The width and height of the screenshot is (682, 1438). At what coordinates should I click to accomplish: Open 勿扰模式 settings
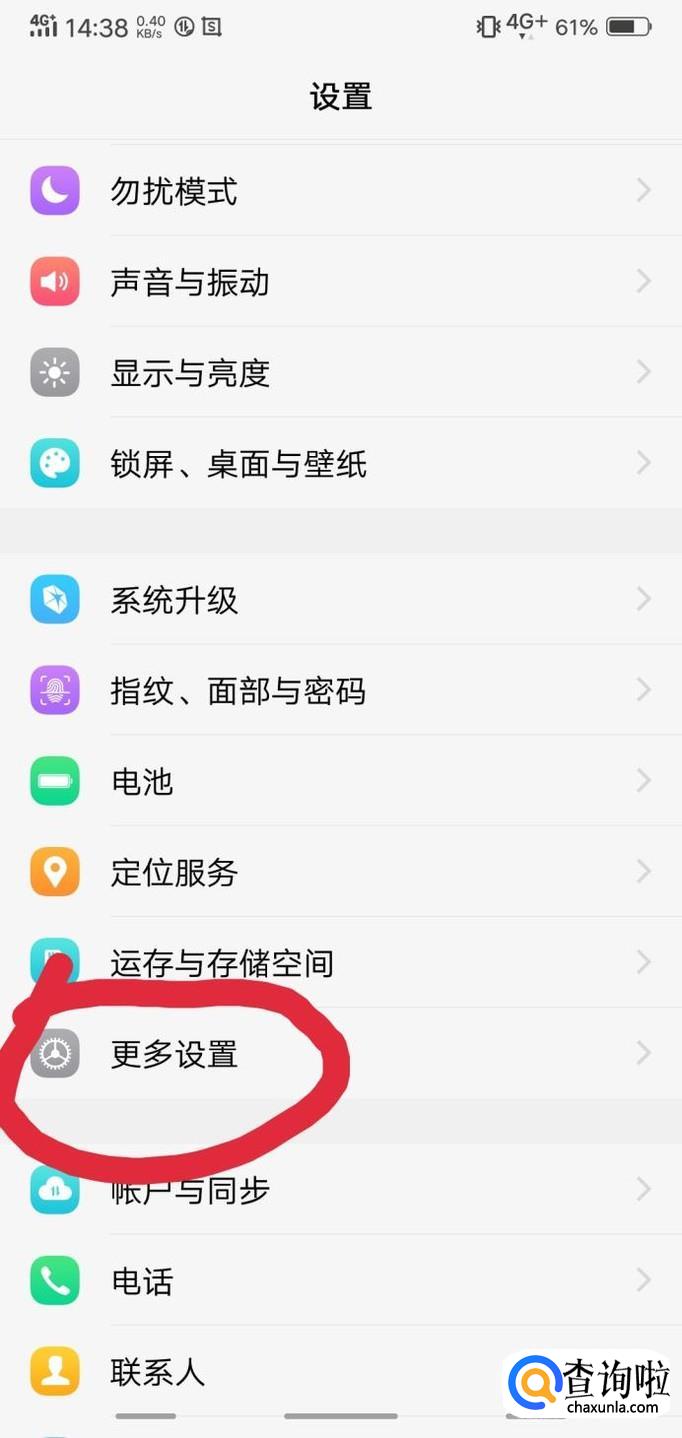coord(341,190)
